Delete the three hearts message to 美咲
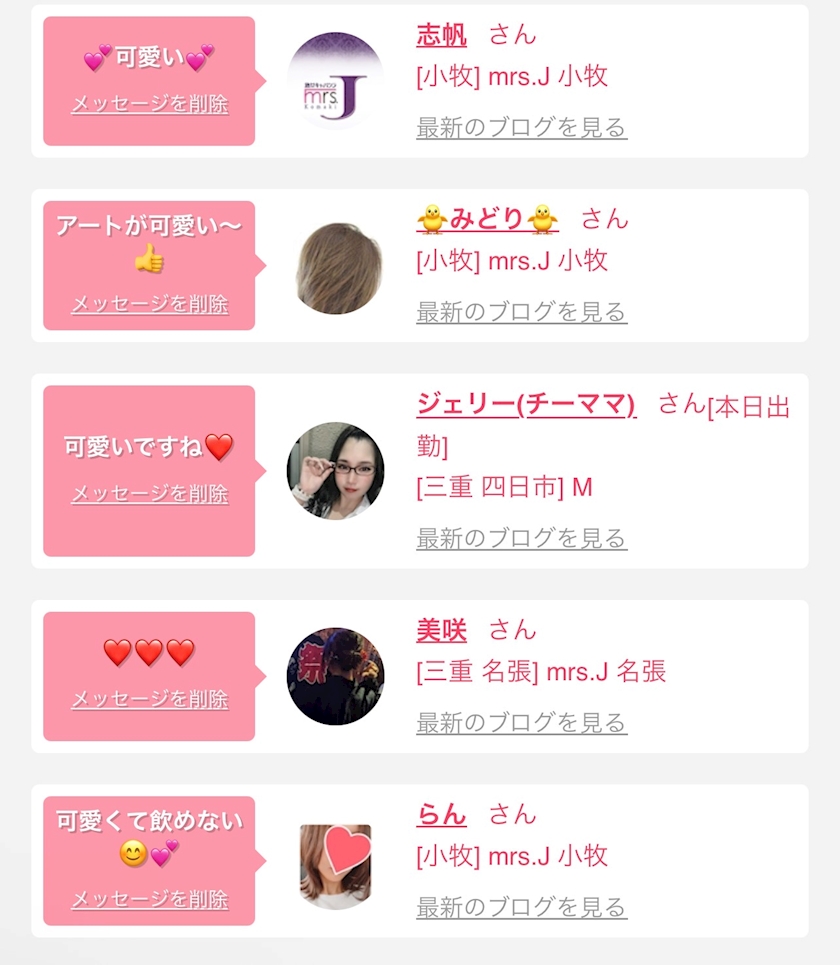The image size is (840, 965). click(x=150, y=699)
